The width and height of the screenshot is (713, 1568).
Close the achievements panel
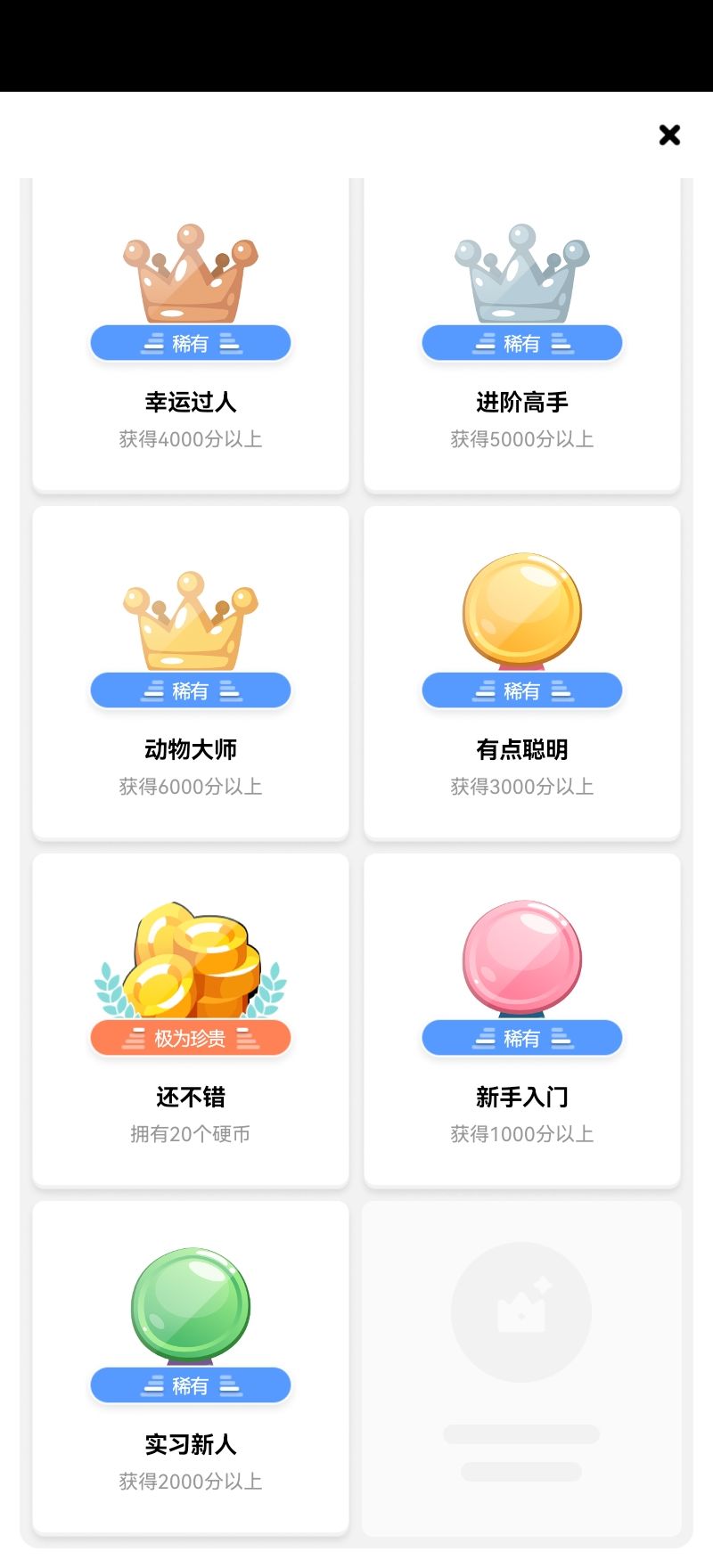pyautogui.click(x=669, y=135)
